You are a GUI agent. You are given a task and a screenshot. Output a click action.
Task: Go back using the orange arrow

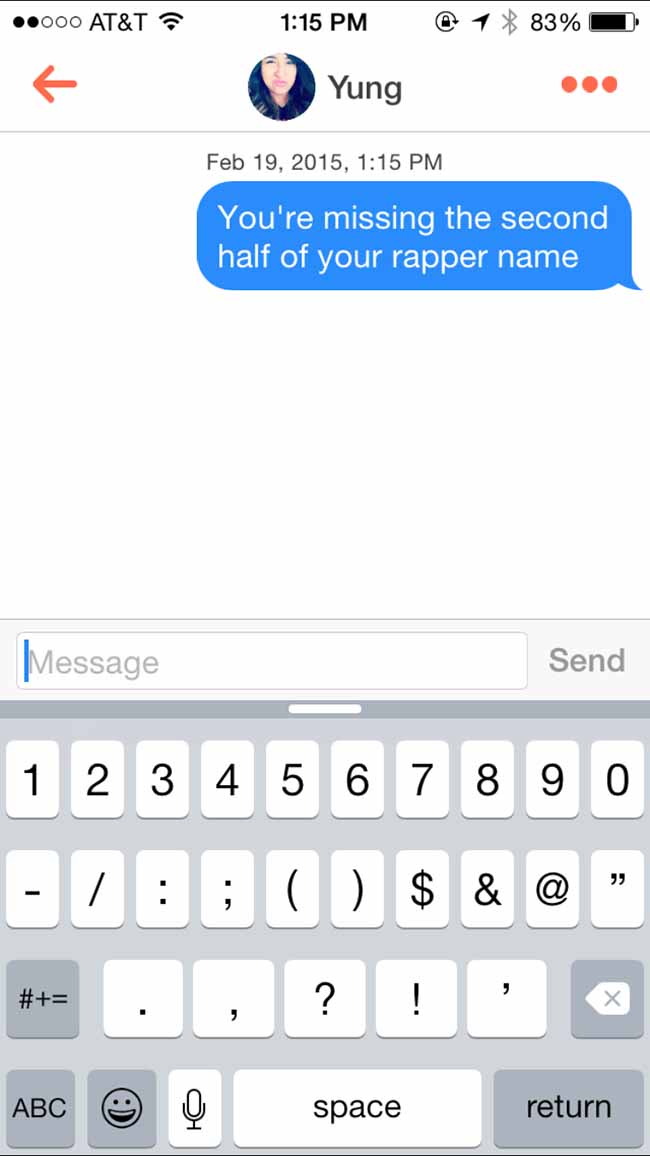(55, 85)
